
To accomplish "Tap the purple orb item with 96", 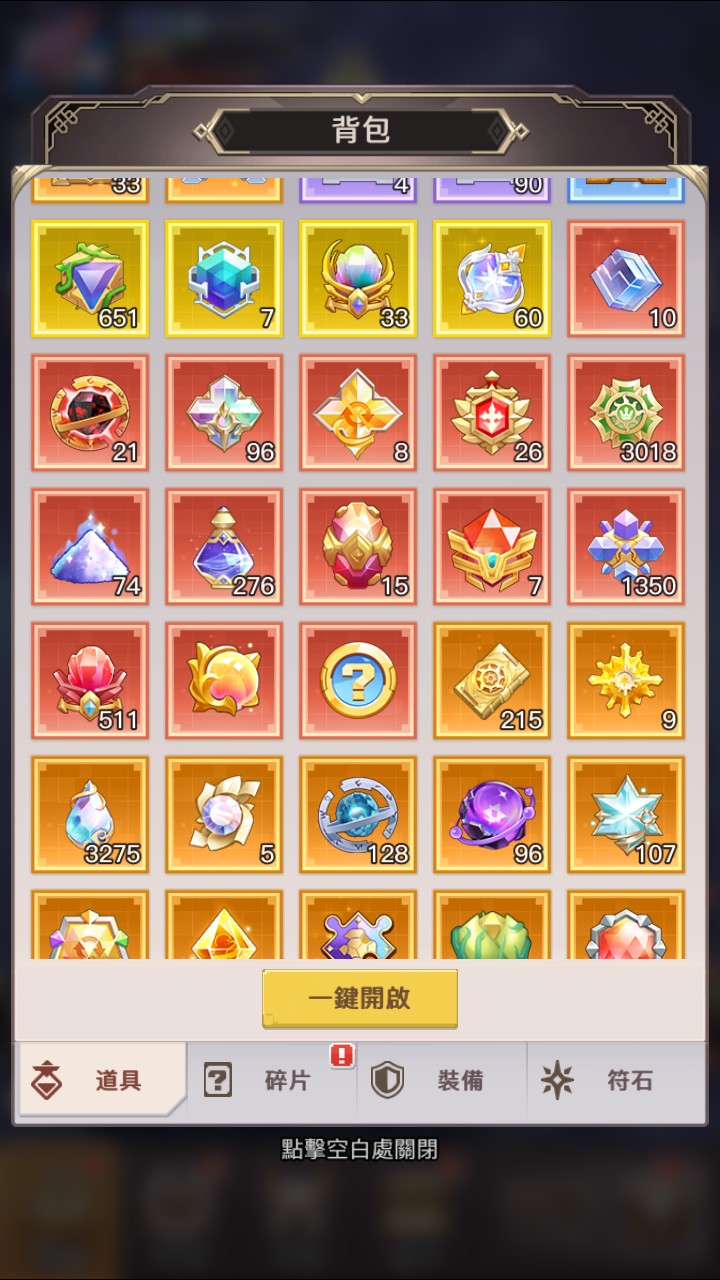I will pos(492,815).
